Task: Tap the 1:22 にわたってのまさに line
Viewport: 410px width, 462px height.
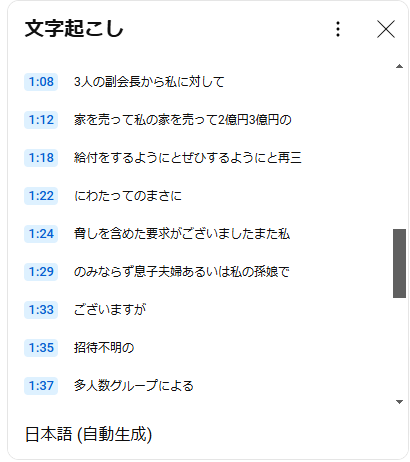Action: point(200,196)
